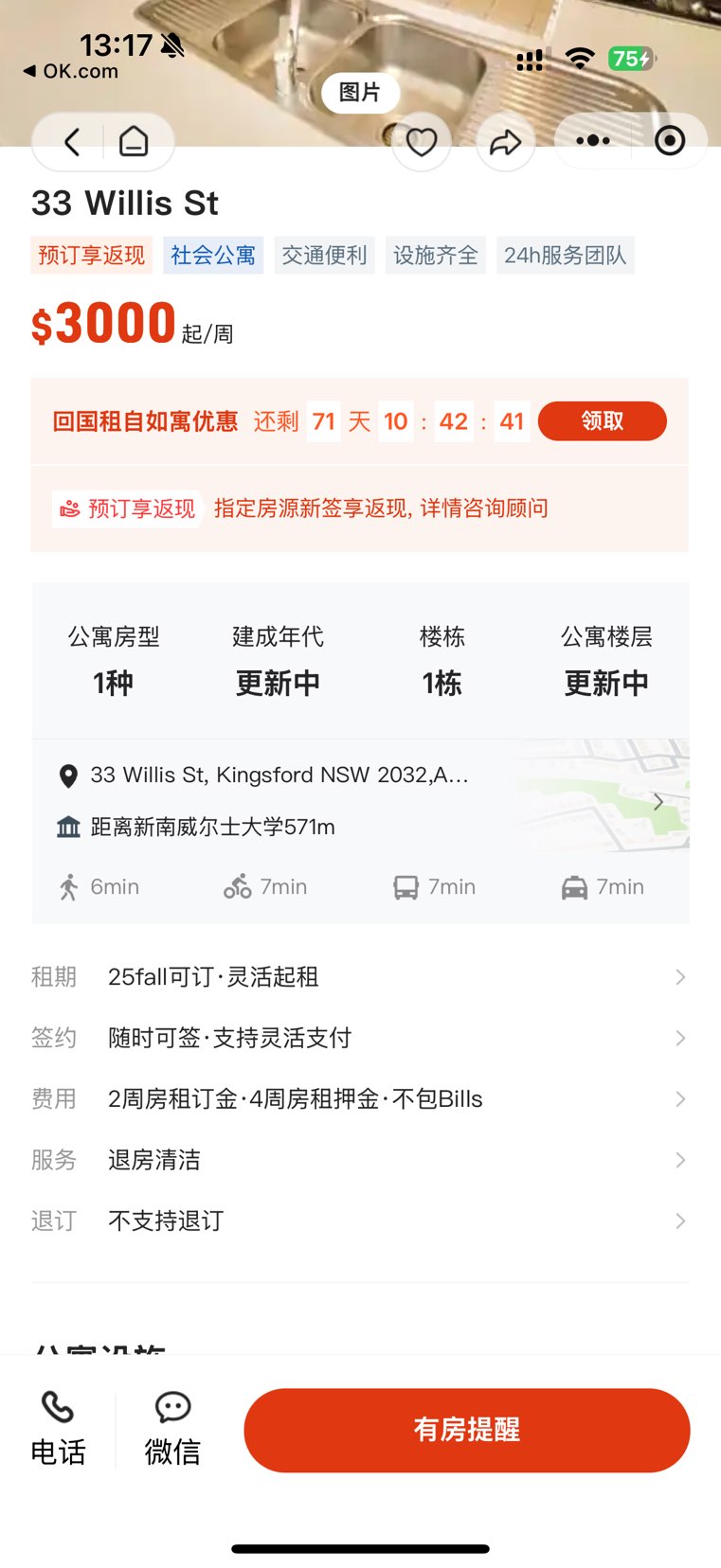Call via the 电话 button
This screenshot has height=1568, width=721.
click(x=58, y=1429)
